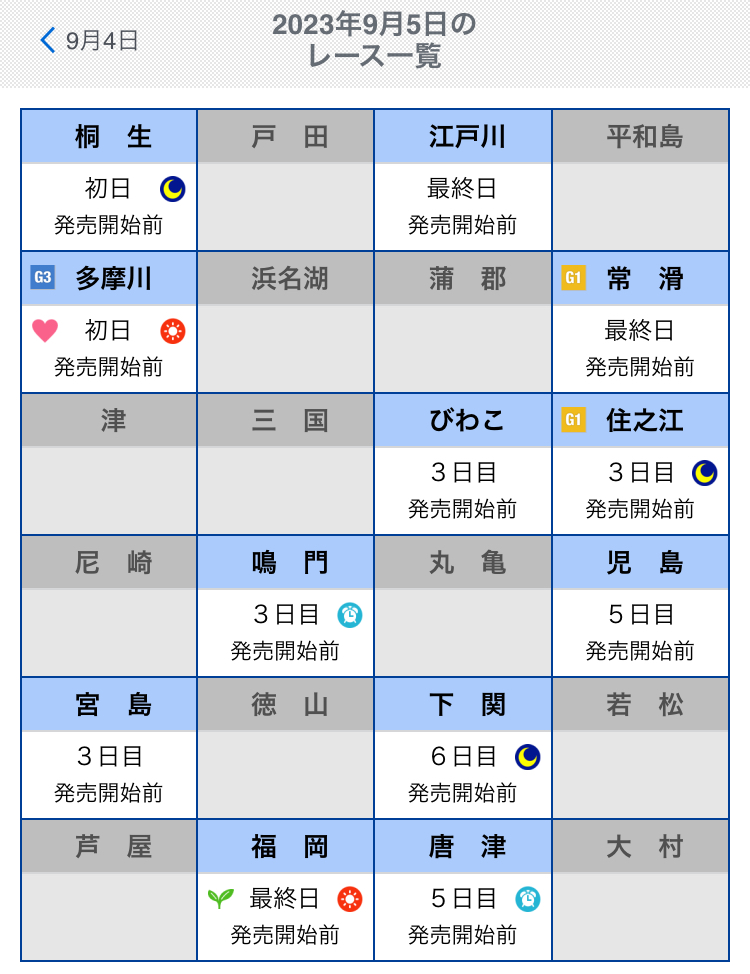Choose the 唐津 venue card
Viewport: 750px width, 974px height.
(463, 890)
